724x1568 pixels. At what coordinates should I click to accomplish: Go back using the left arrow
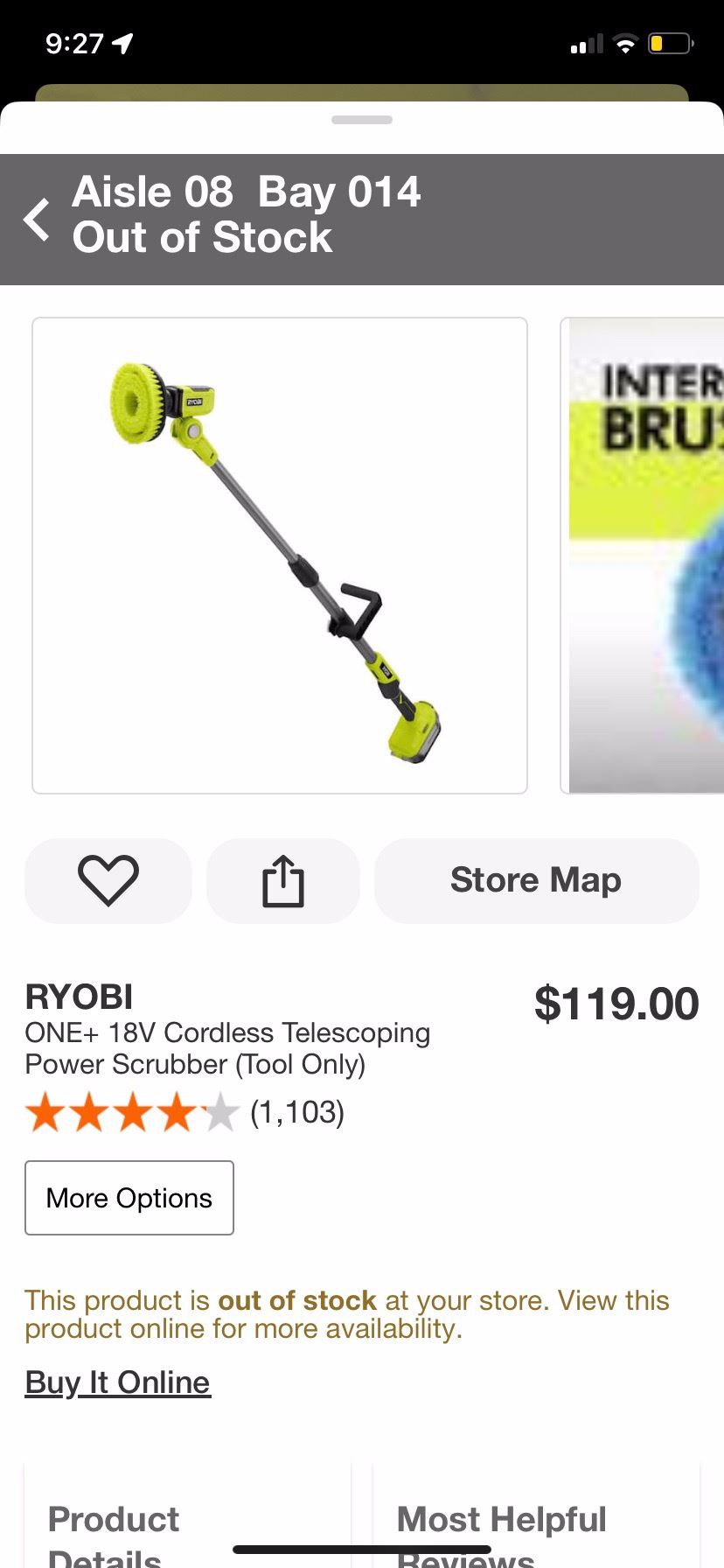tap(37, 219)
